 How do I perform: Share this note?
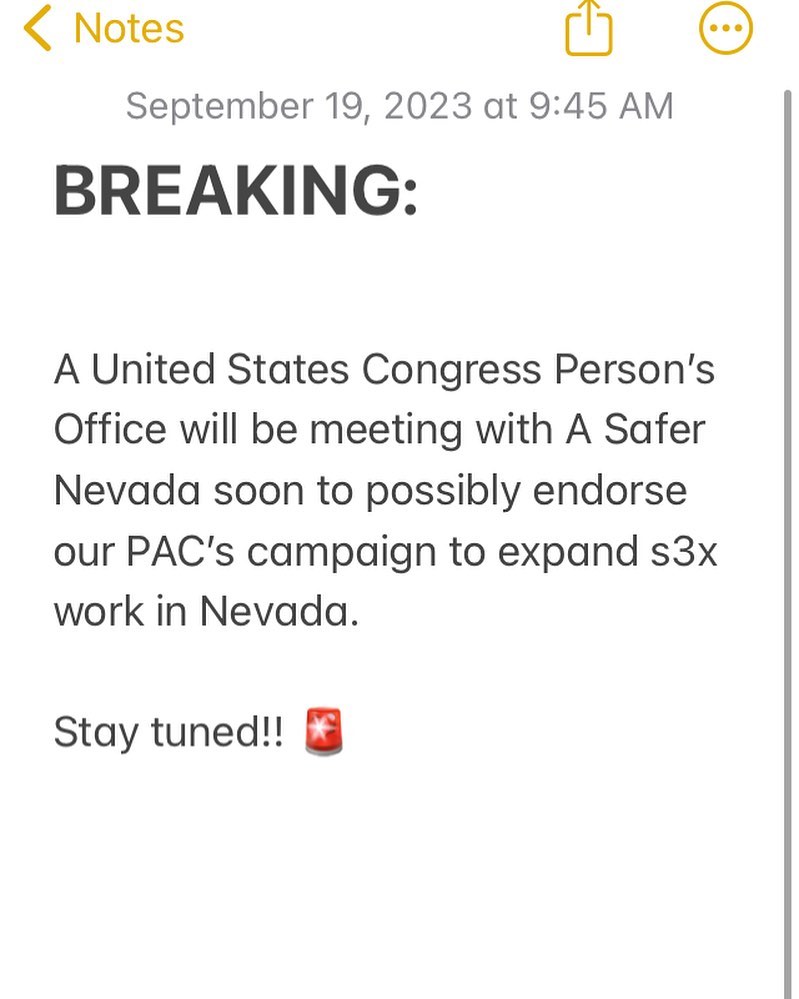(588, 30)
